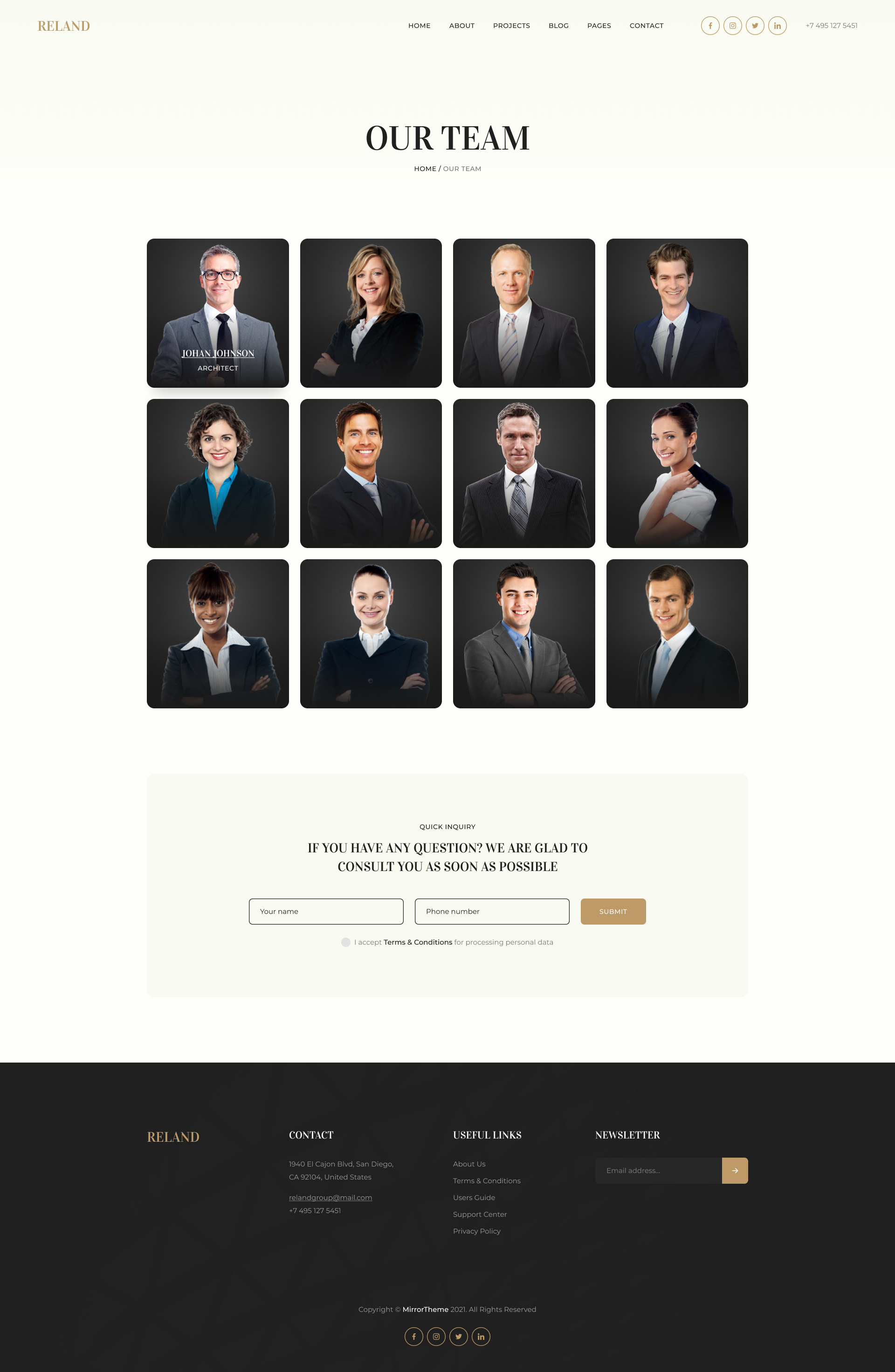Open the Privacy Policy footer link
The width and height of the screenshot is (895, 1372).
point(476,1231)
